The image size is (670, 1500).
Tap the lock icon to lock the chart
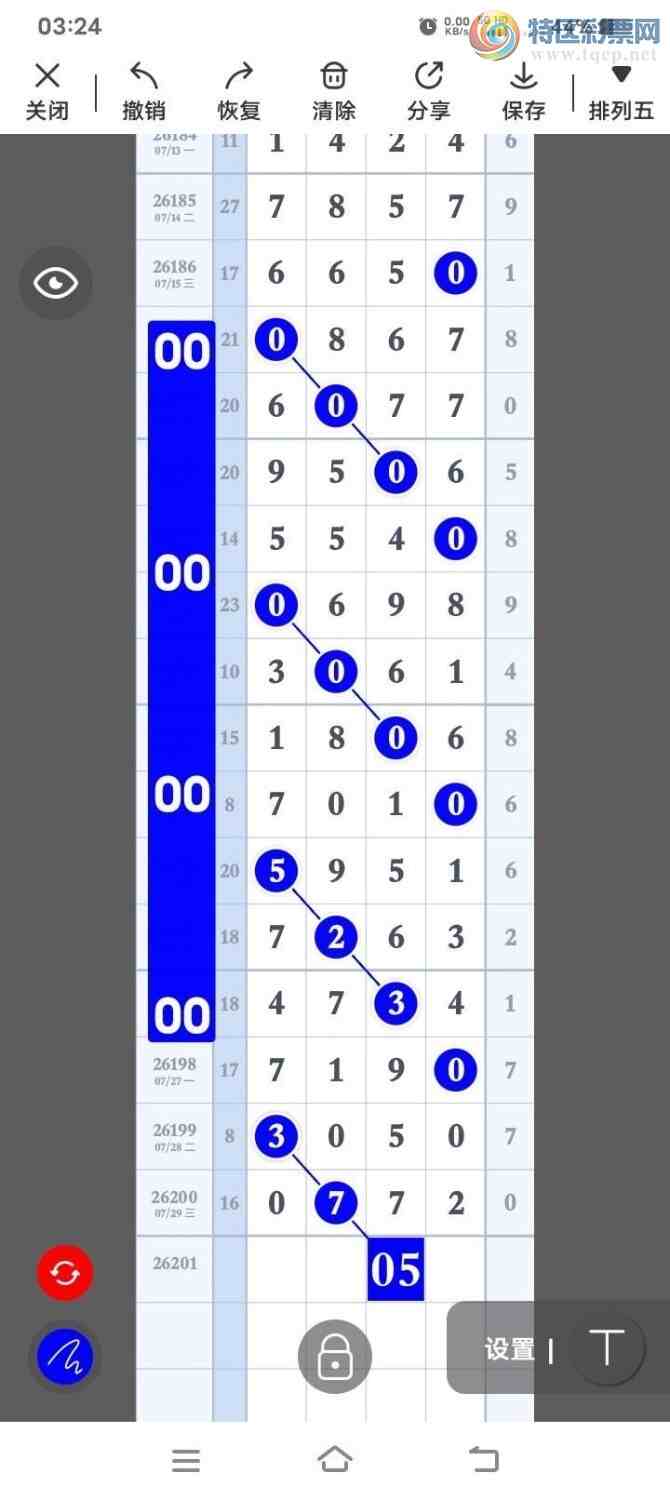coord(335,1357)
